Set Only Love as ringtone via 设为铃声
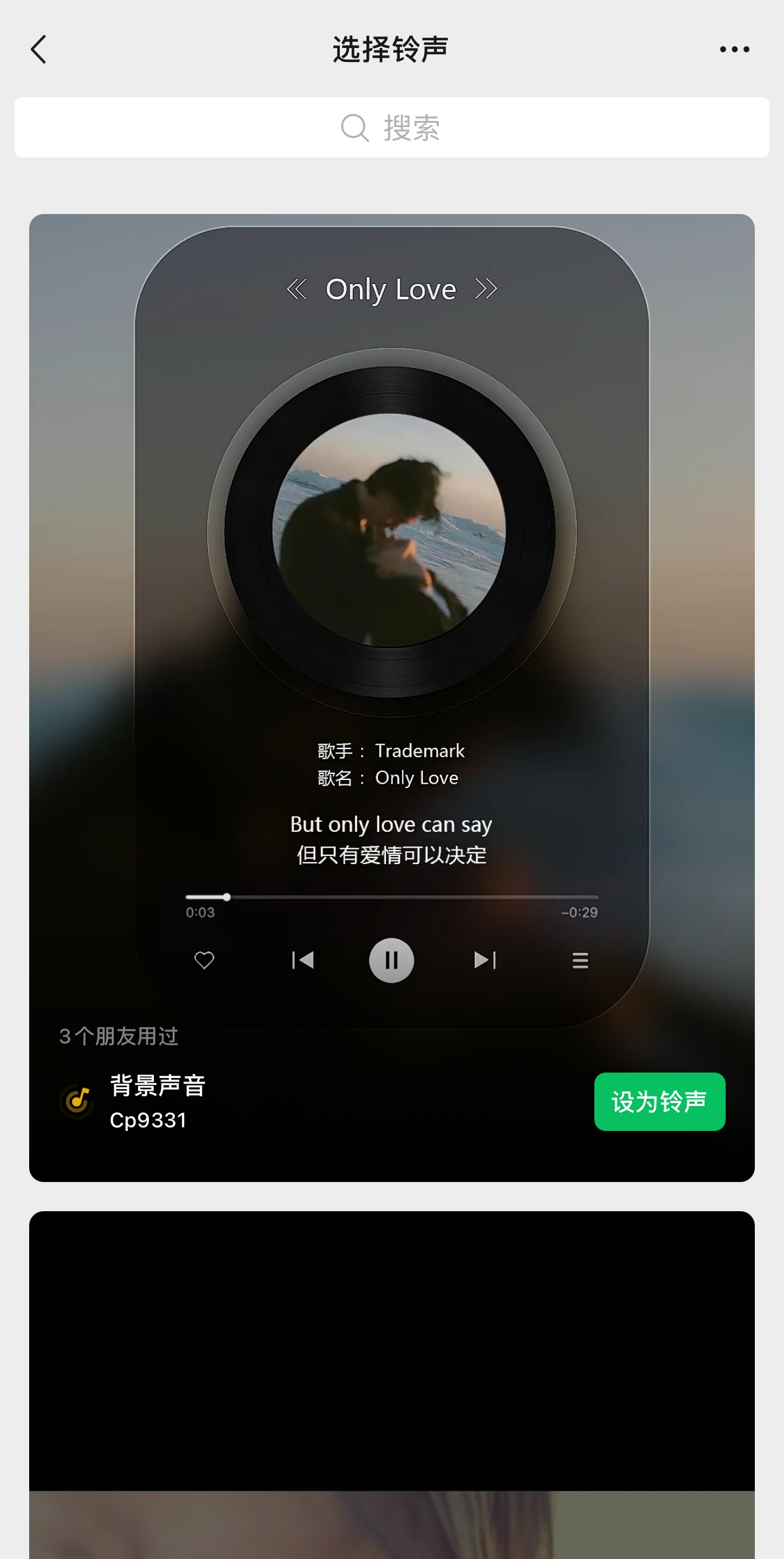Image resolution: width=784 pixels, height=1559 pixels. tap(659, 1102)
